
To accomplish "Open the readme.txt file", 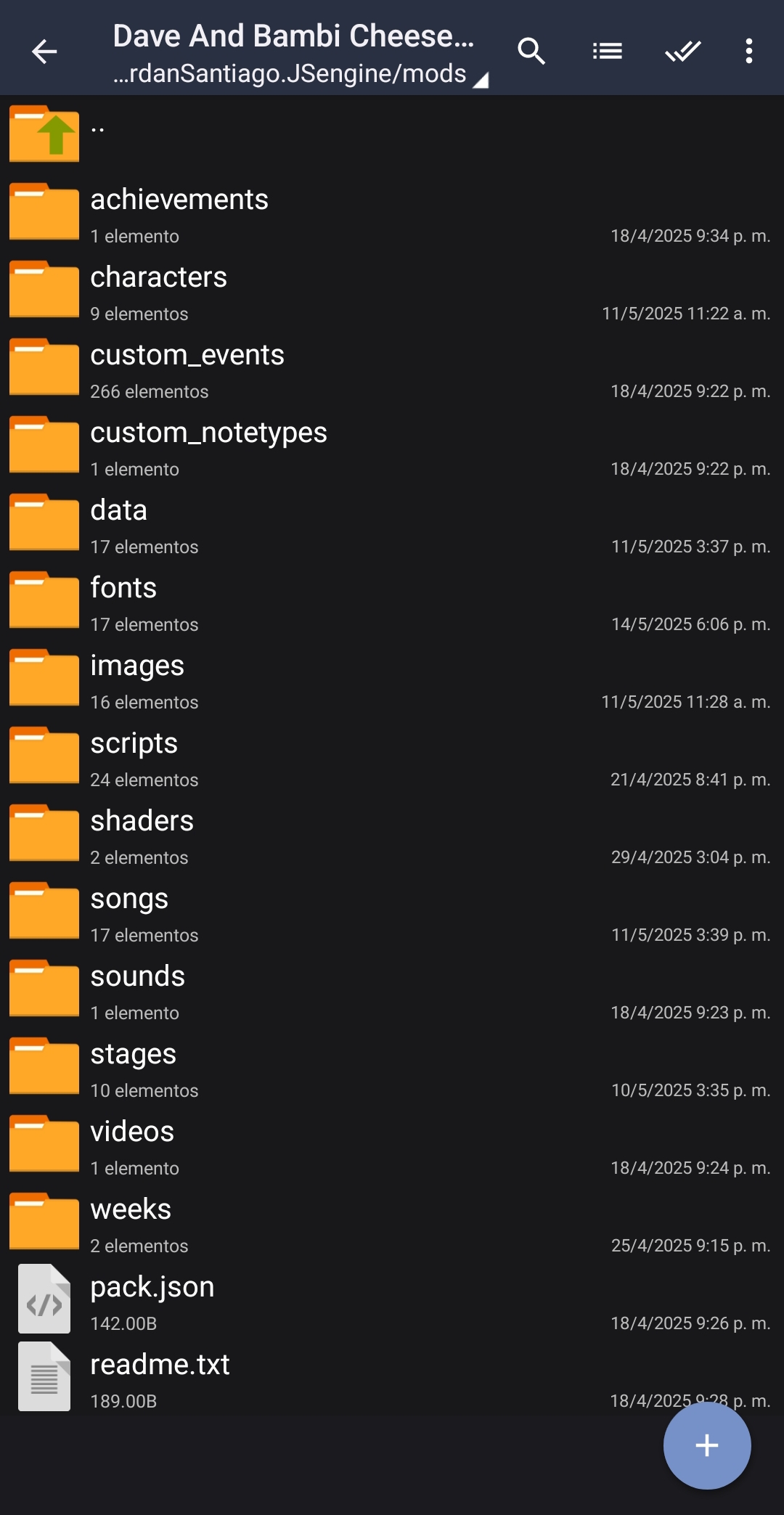I will 392,1377.
